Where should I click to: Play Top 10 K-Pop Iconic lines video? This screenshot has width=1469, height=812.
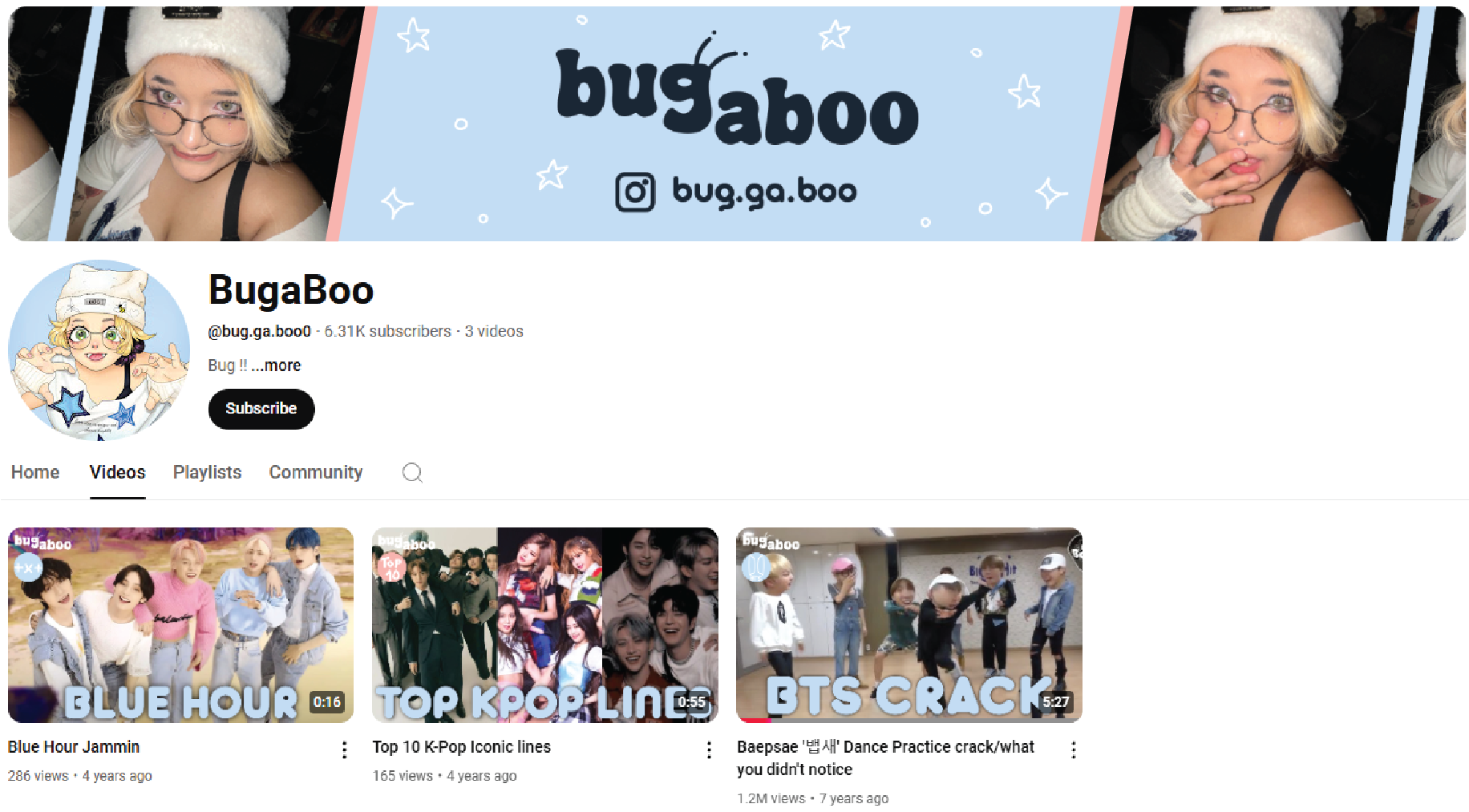click(x=544, y=624)
